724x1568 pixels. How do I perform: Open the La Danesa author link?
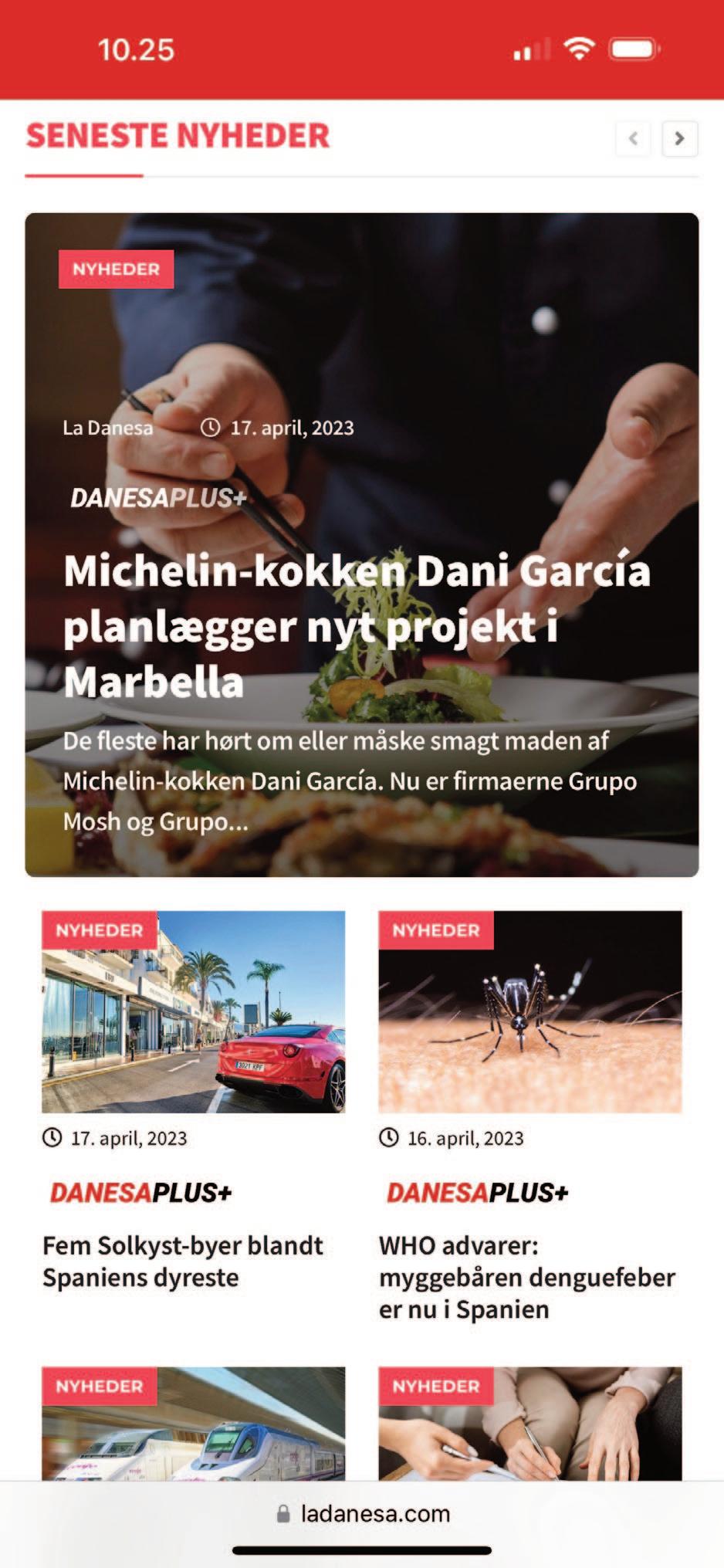(x=107, y=428)
